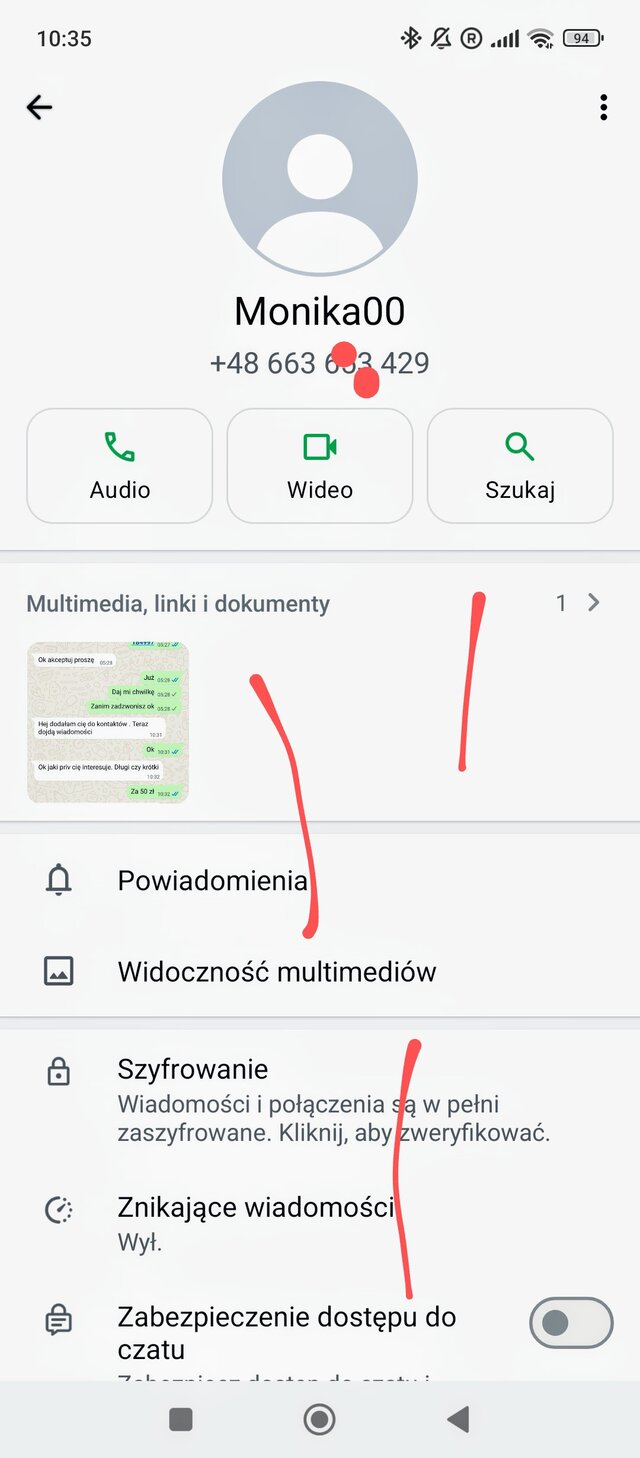Open Znikające wiadomości settings
640x1458 pixels.
[x=255, y=1207]
